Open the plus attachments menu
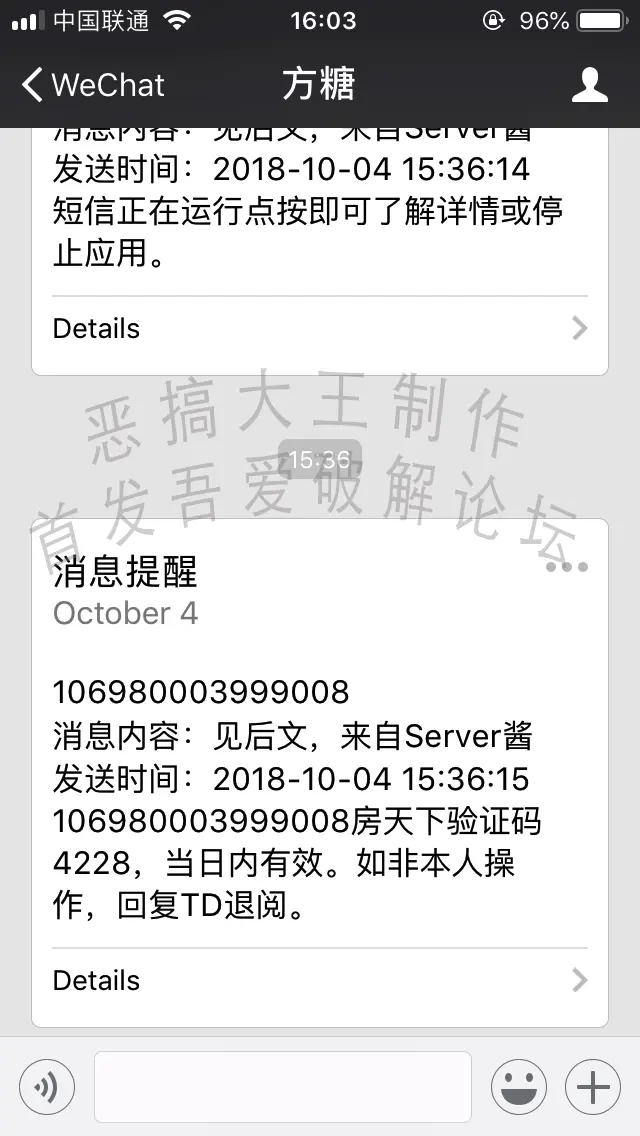Viewport: 640px width, 1136px height. pos(593,1086)
